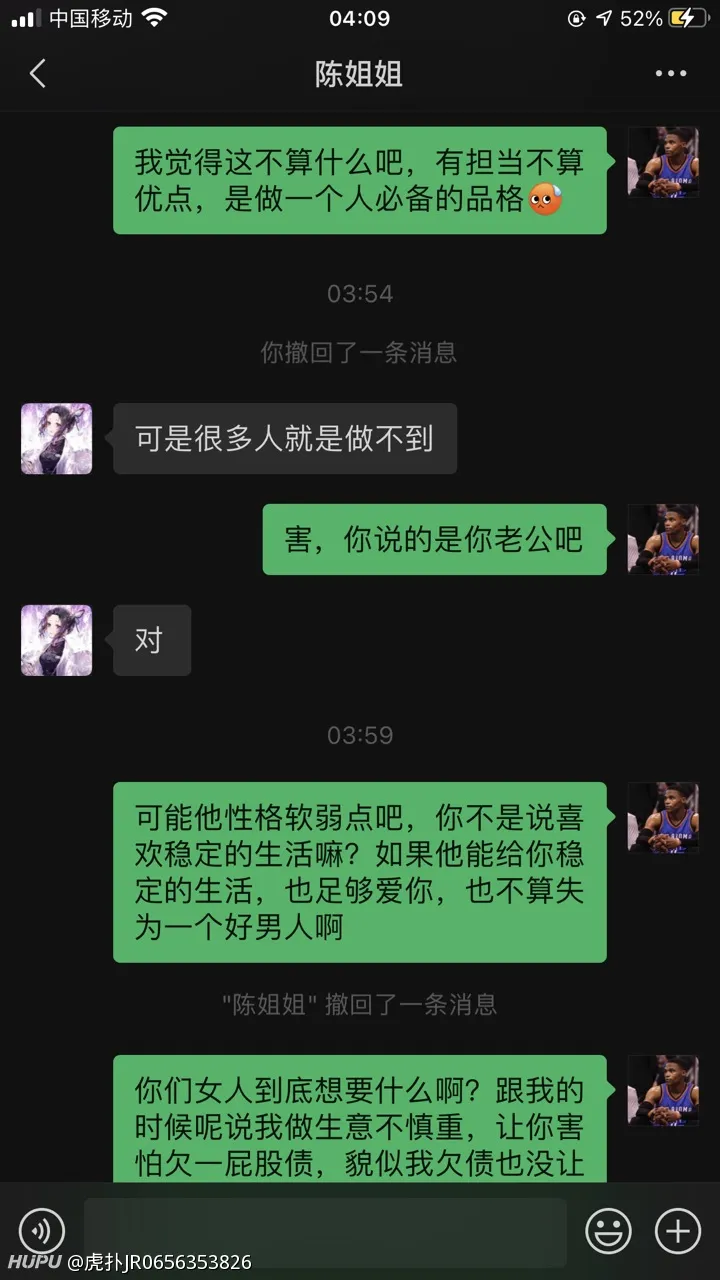The height and width of the screenshot is (1280, 720).
Task: Switch to voice message input
Action: [x=42, y=1230]
